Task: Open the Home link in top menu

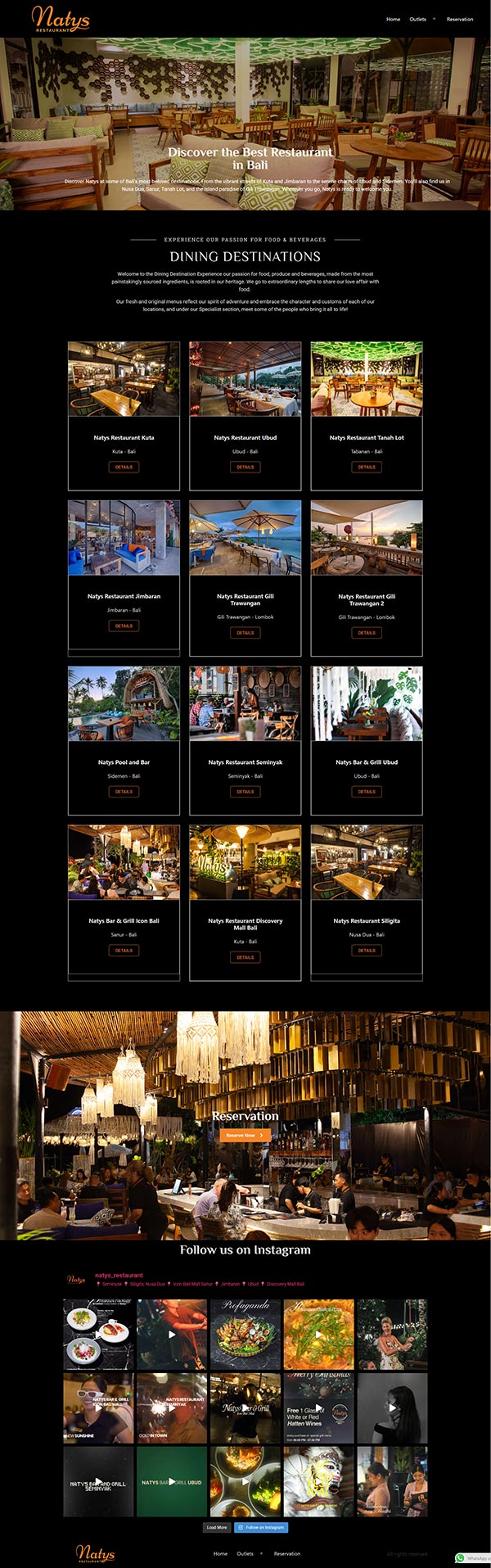Action: pyautogui.click(x=393, y=19)
